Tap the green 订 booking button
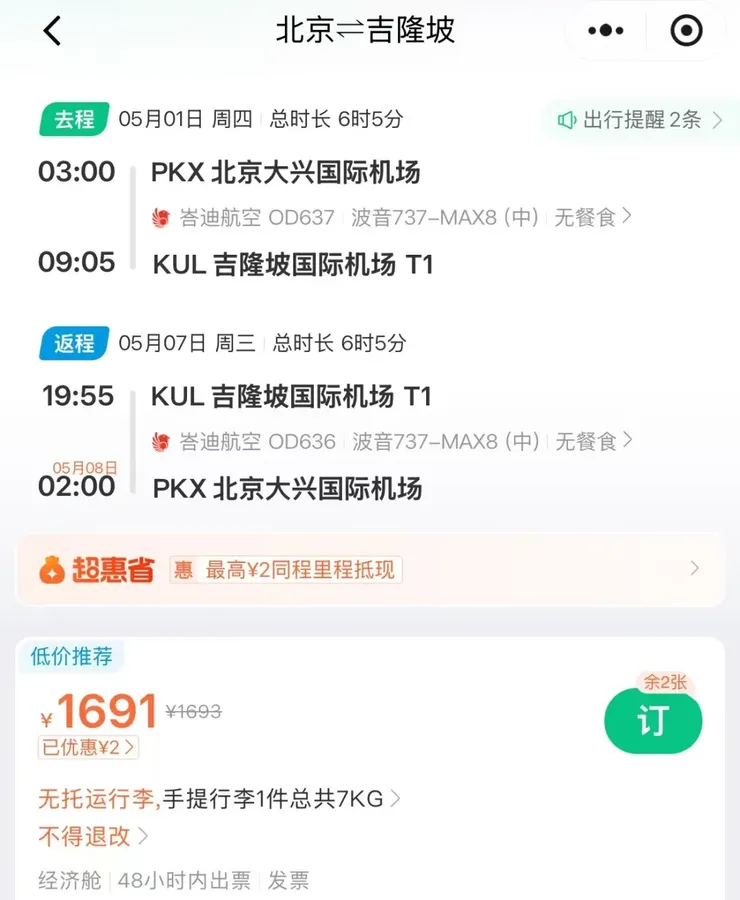740x900 pixels. pyautogui.click(x=653, y=720)
